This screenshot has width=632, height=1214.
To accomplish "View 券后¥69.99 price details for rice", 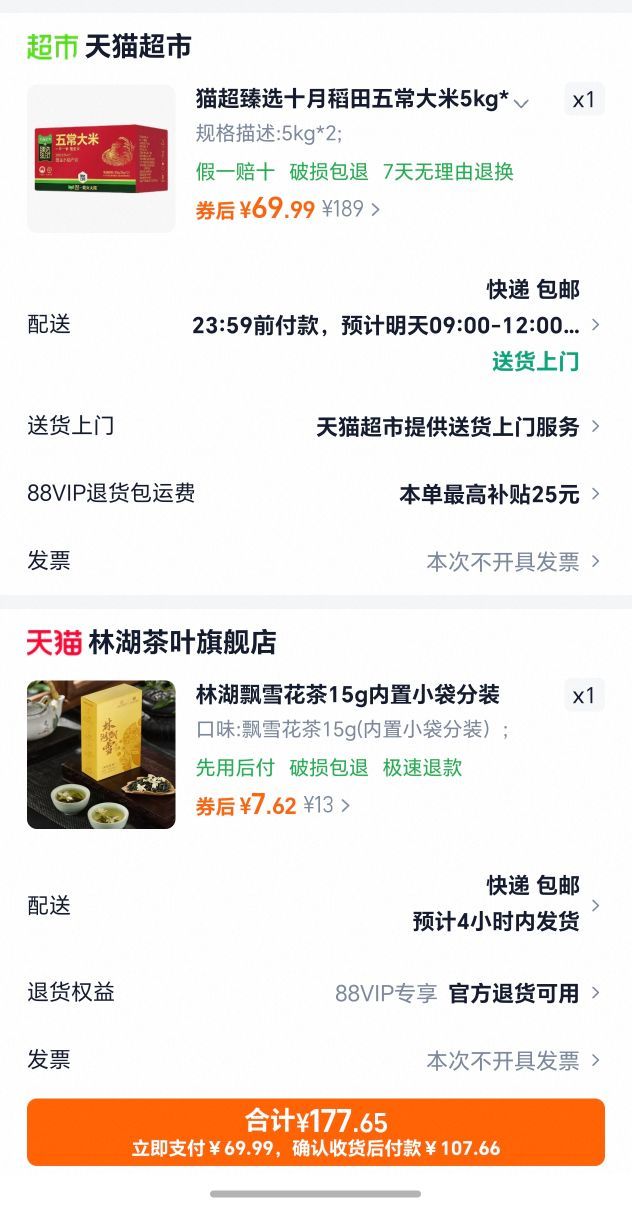I will click(288, 209).
